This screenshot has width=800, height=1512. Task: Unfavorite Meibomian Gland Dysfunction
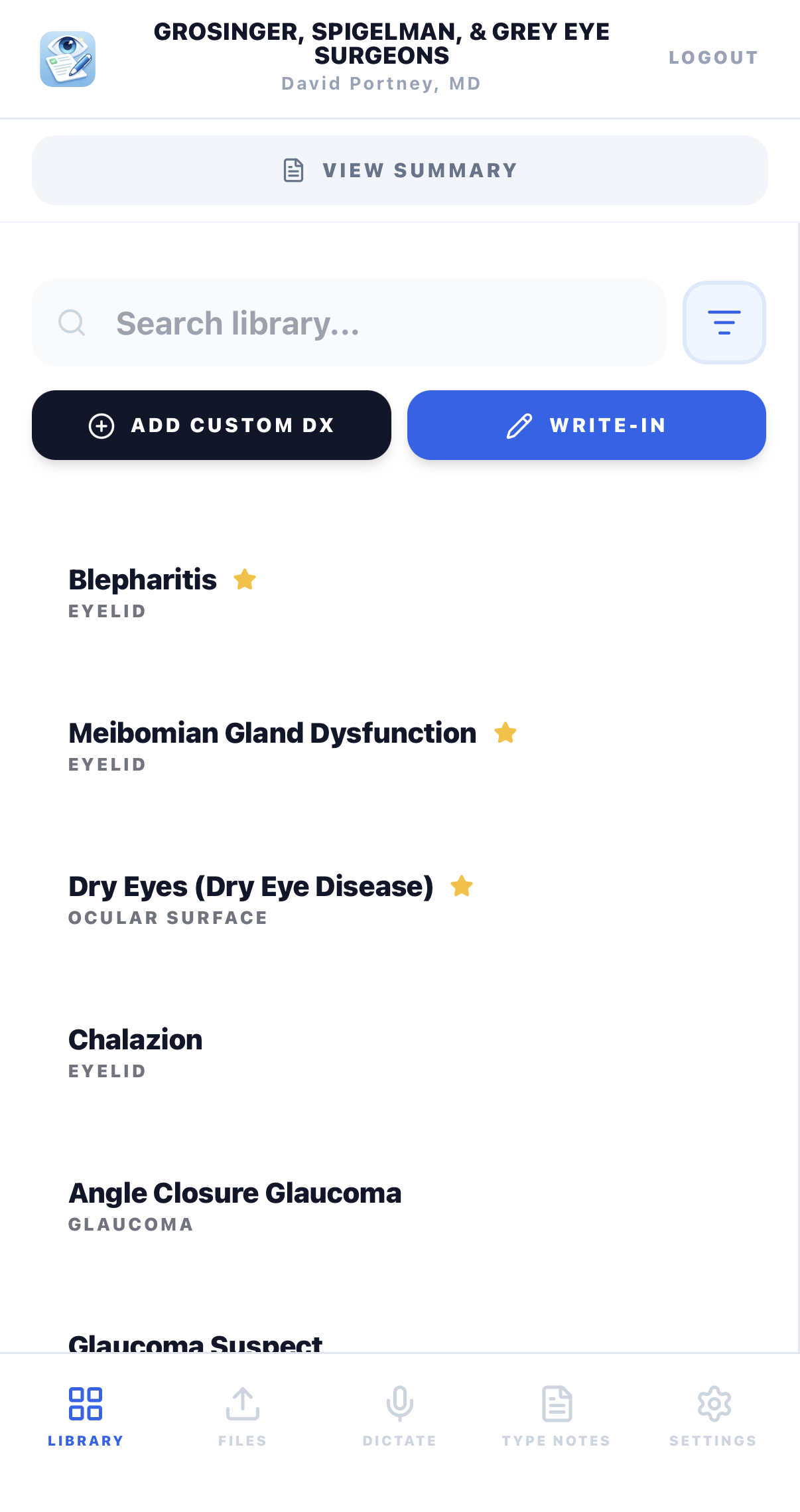(505, 733)
